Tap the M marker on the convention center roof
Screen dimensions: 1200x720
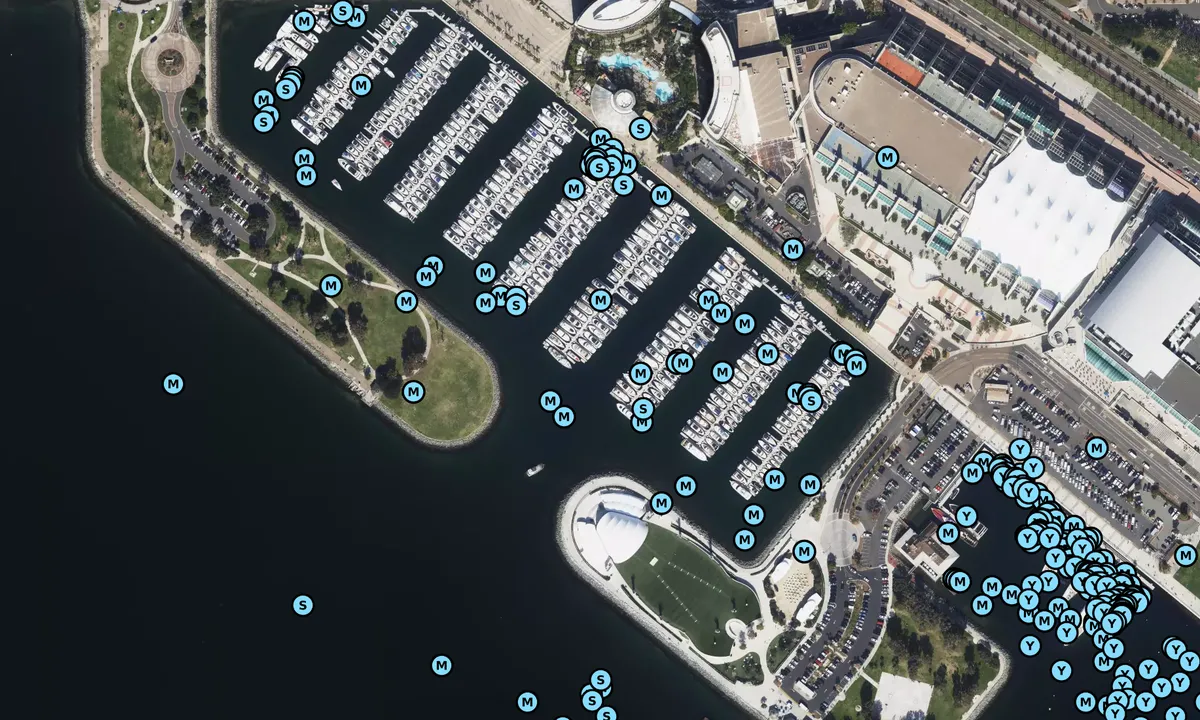click(x=887, y=157)
